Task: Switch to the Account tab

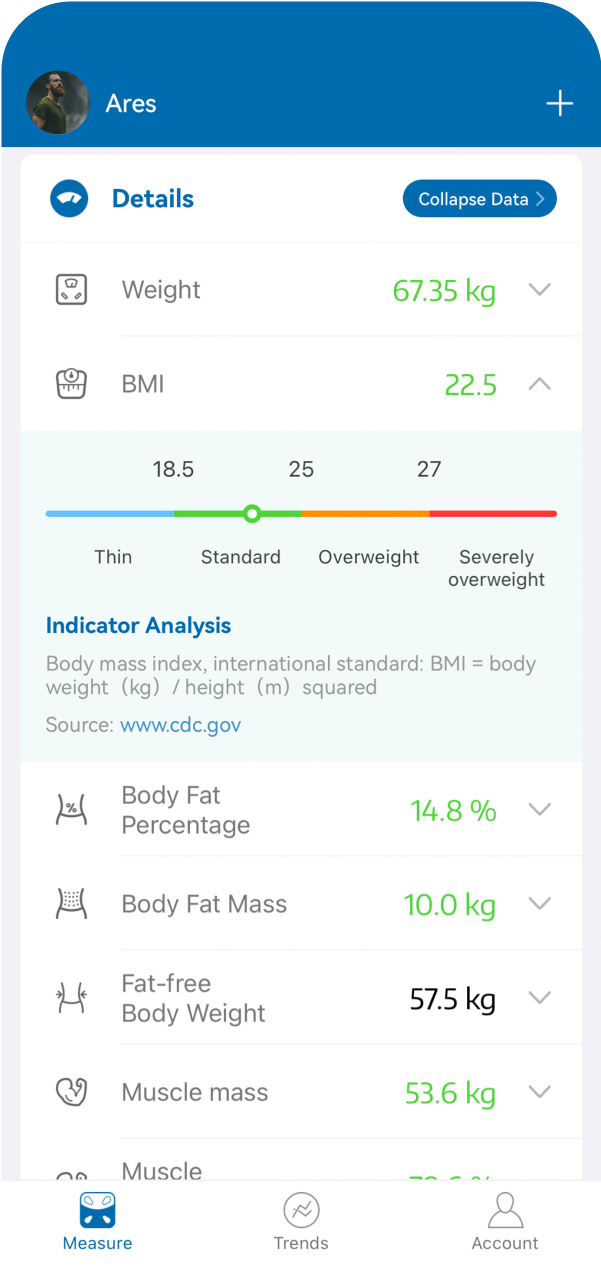Action: [x=505, y=1222]
